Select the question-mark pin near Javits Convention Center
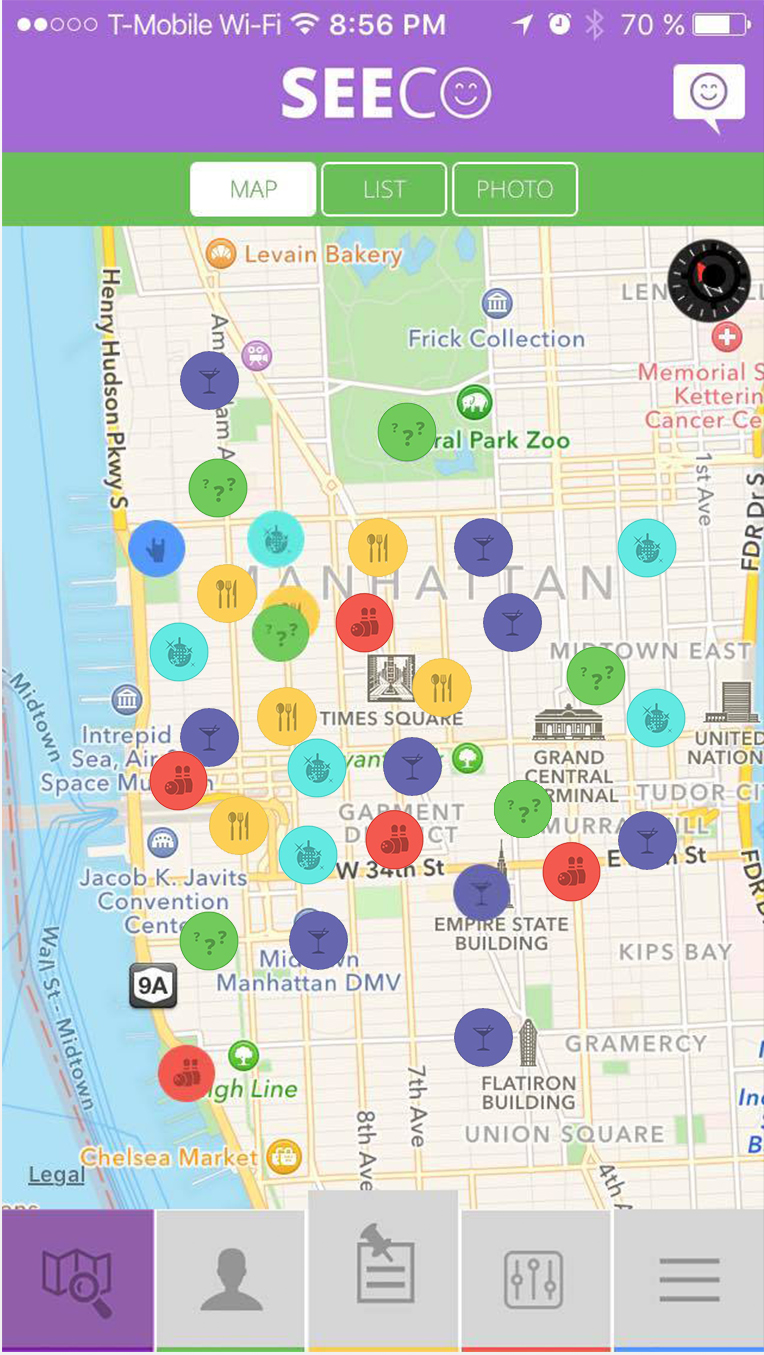The height and width of the screenshot is (1355, 764). (209, 941)
